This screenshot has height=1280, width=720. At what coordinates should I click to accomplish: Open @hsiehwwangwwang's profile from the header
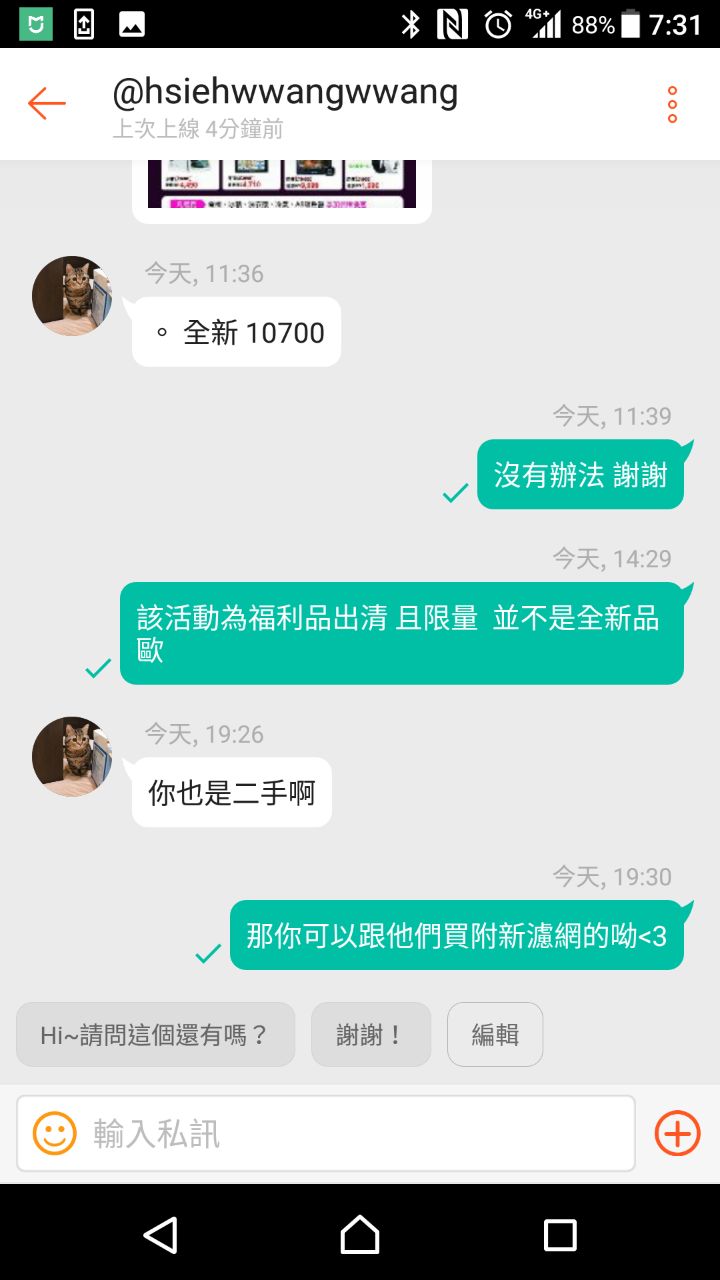click(285, 93)
